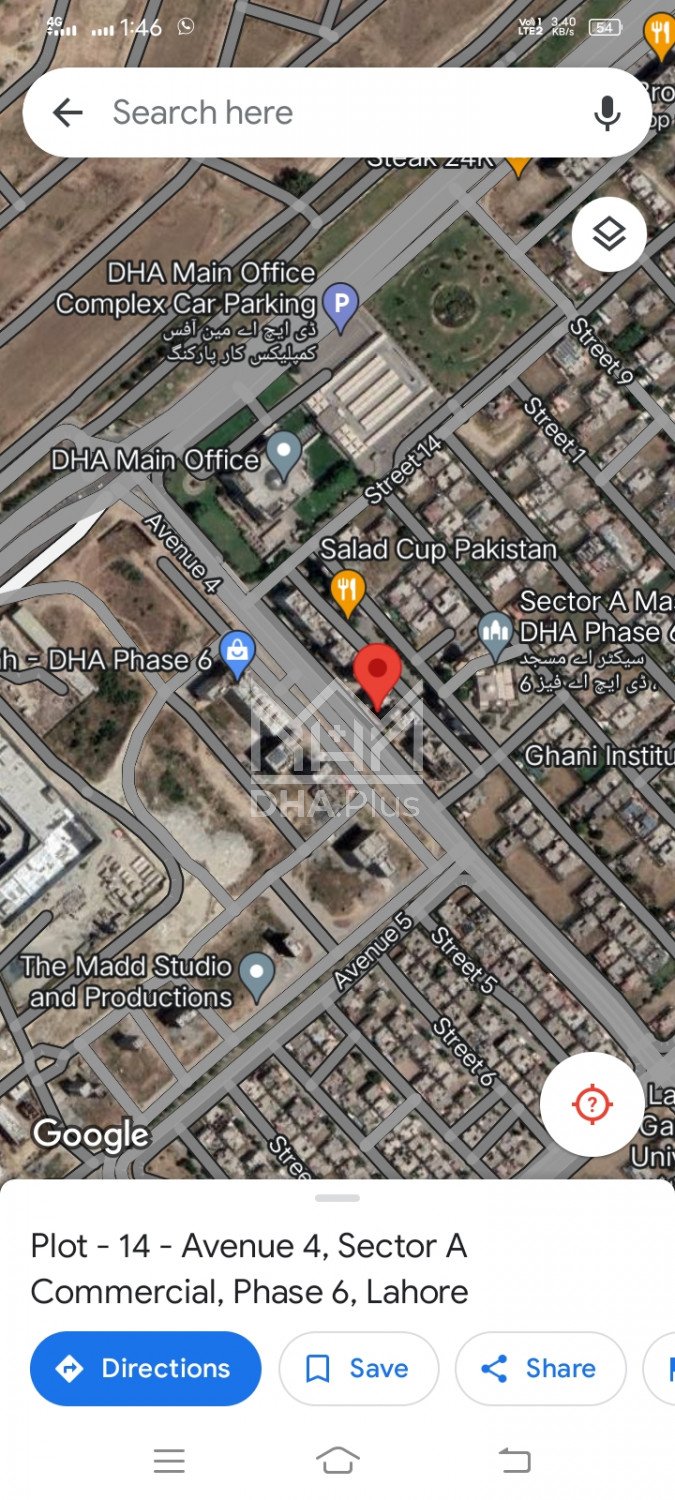Image resolution: width=675 pixels, height=1500 pixels.
Task: Open the map layers selector
Action: point(609,234)
